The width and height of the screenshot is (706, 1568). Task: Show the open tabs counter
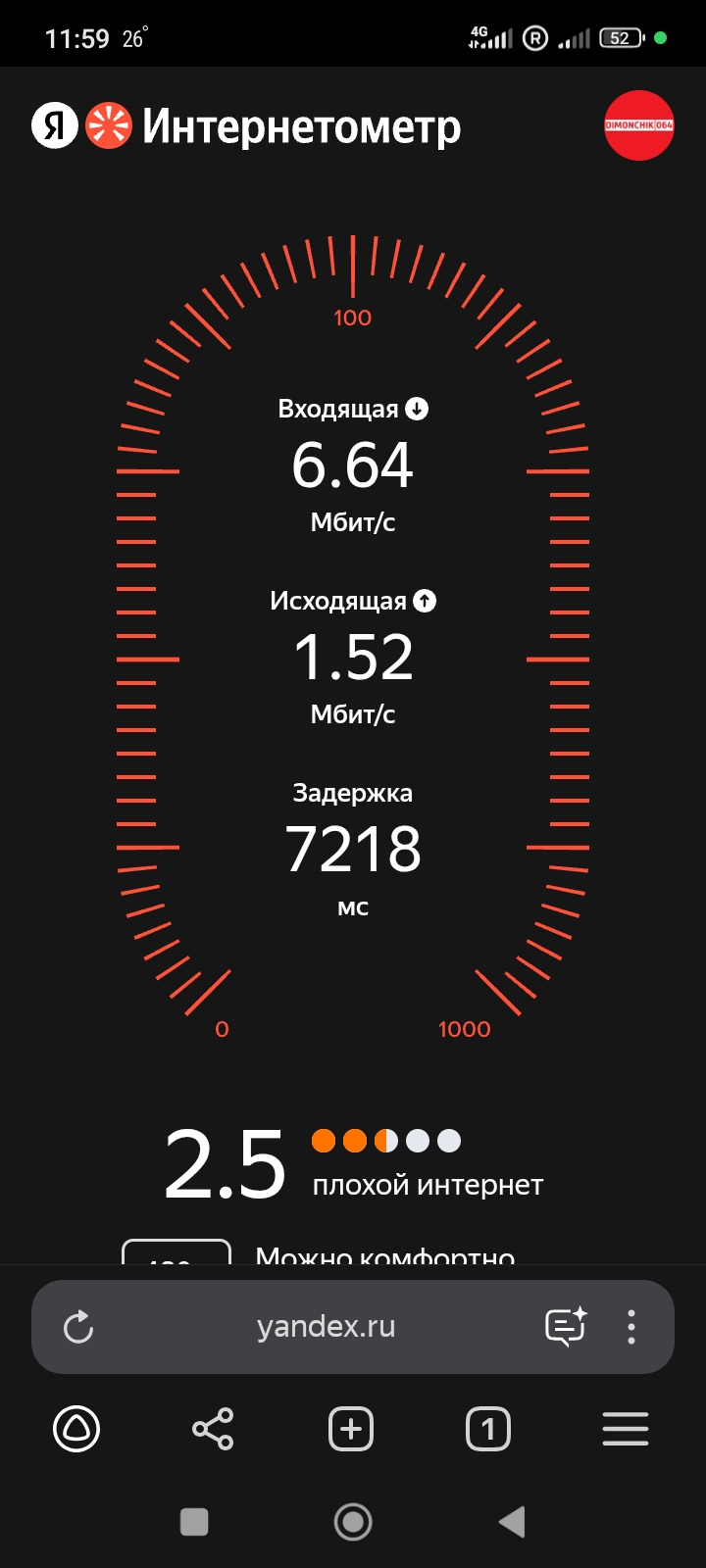tap(488, 1429)
